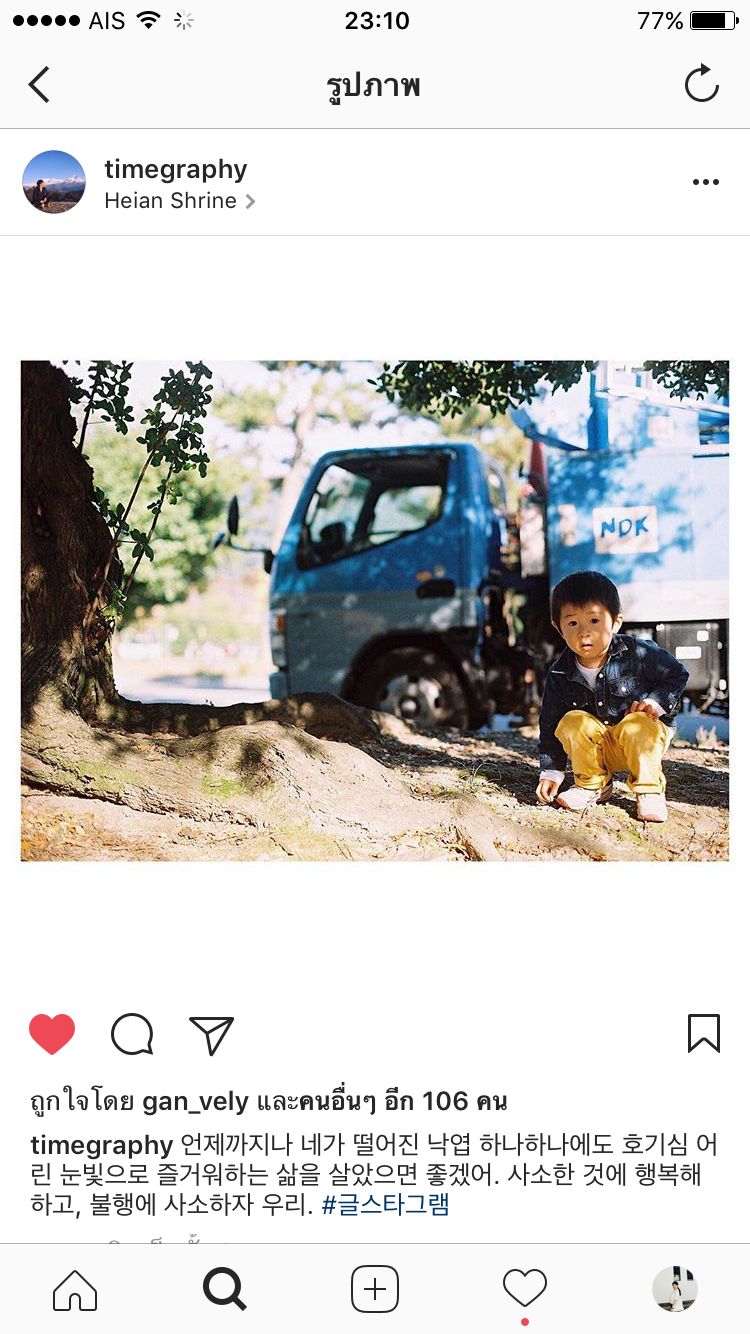Open the #글스타그램 hashtag
Viewport: 750px width, 1334px height.
385,1205
